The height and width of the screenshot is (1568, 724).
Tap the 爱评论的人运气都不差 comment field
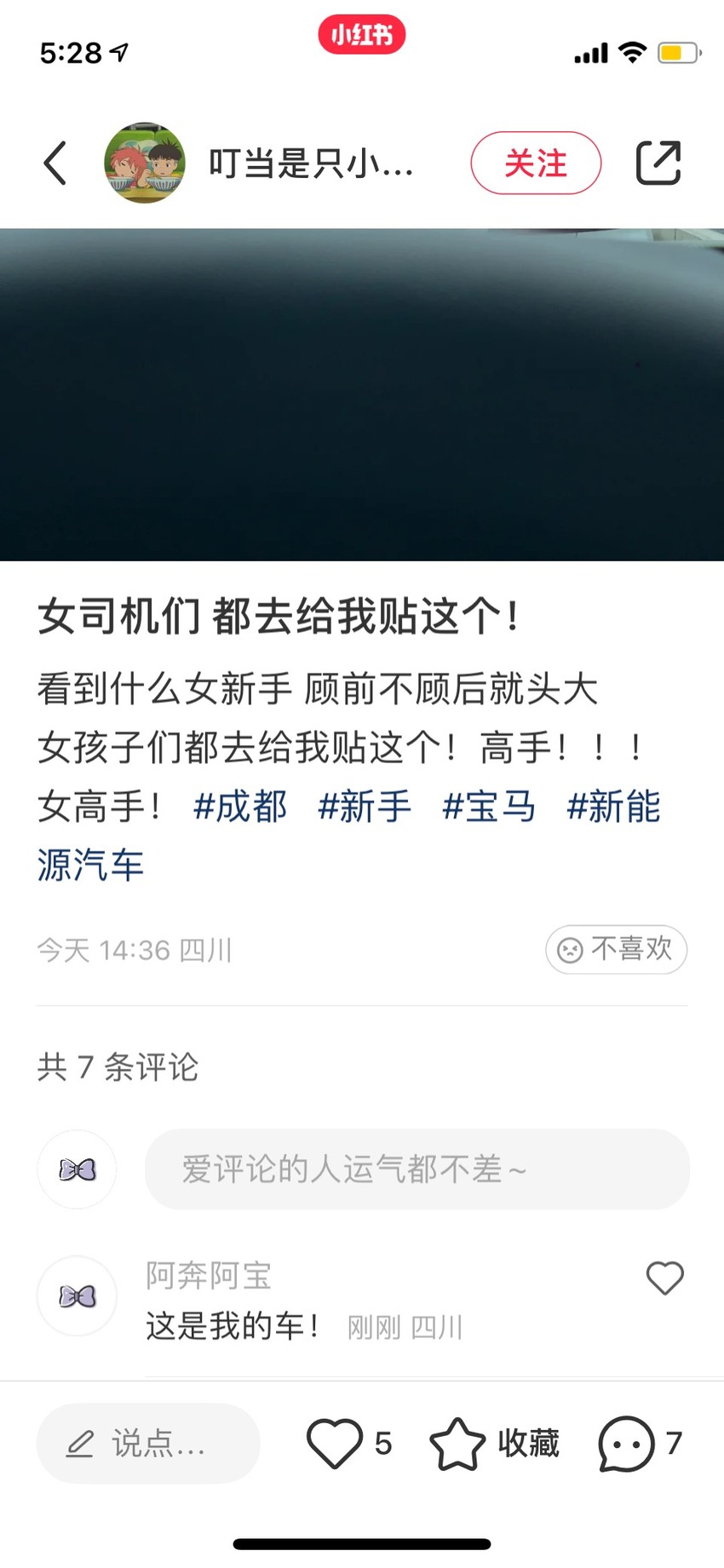(417, 1169)
